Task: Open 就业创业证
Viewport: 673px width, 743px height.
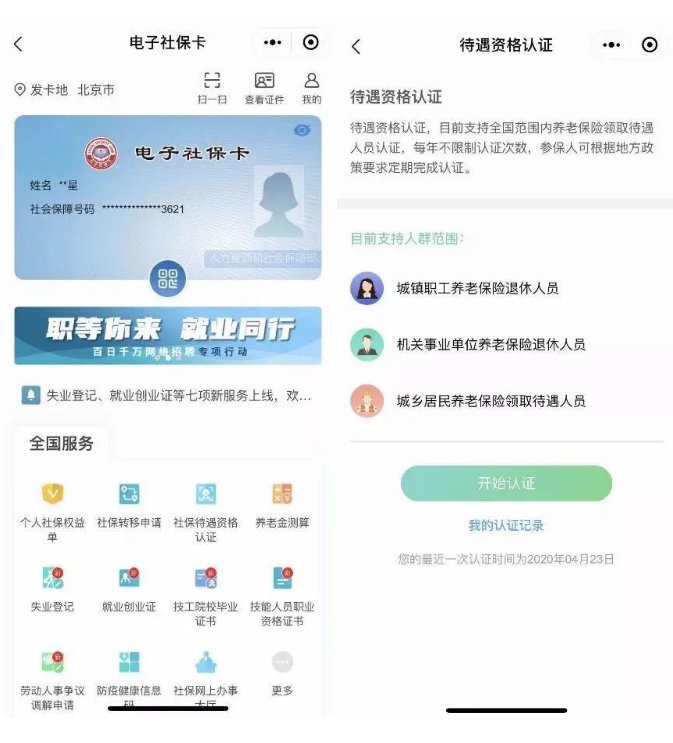Action: point(129,590)
